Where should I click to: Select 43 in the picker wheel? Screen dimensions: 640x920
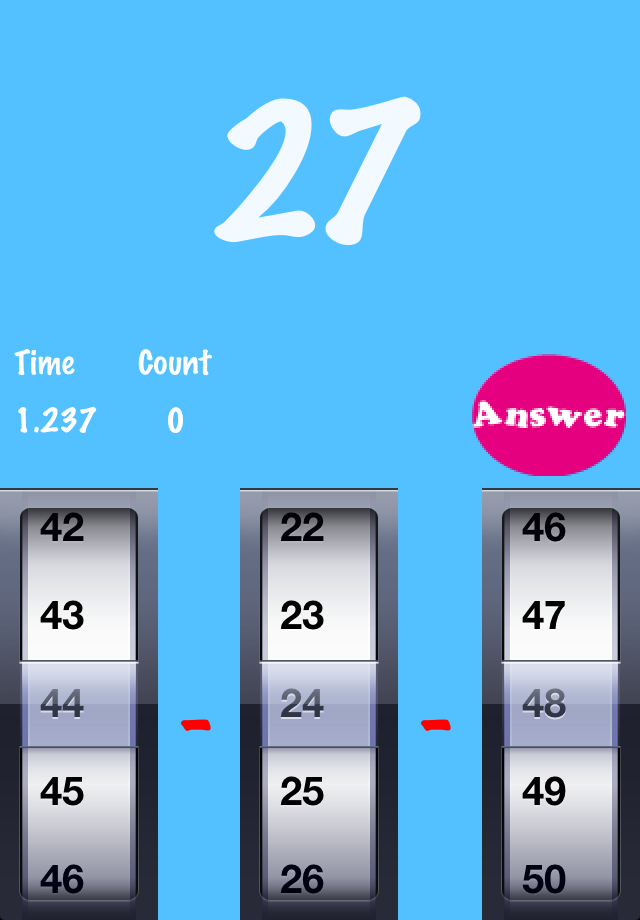click(x=62, y=616)
